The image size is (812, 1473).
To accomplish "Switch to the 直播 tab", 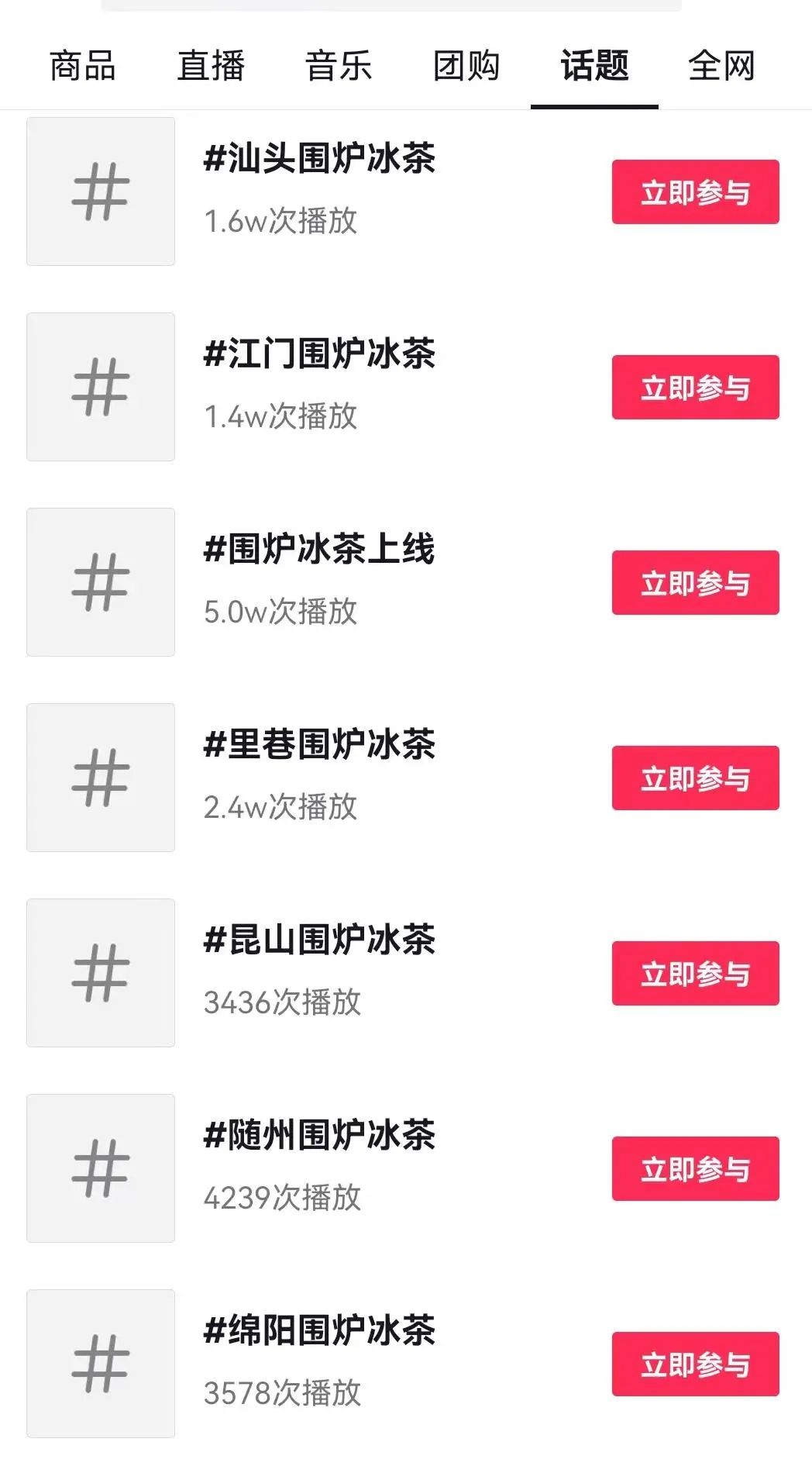I will click(211, 66).
